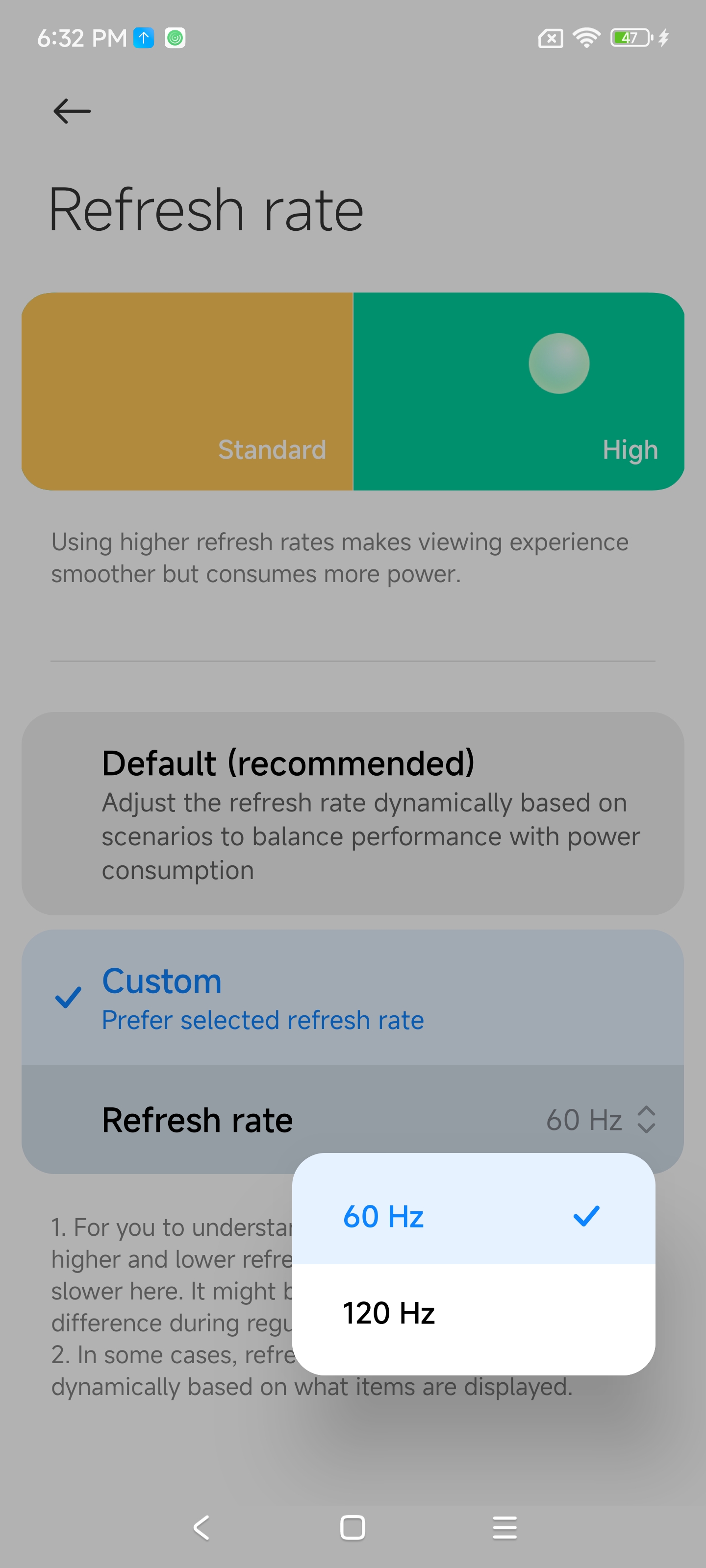Image resolution: width=706 pixels, height=1568 pixels.
Task: Select the 120 Hz option
Action: click(473, 1313)
